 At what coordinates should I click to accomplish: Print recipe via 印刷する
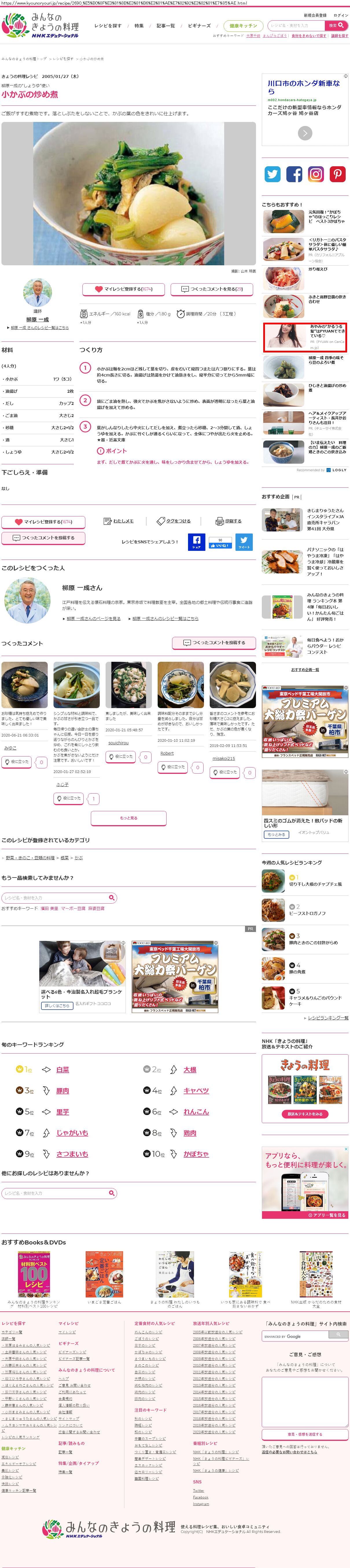click(x=229, y=521)
